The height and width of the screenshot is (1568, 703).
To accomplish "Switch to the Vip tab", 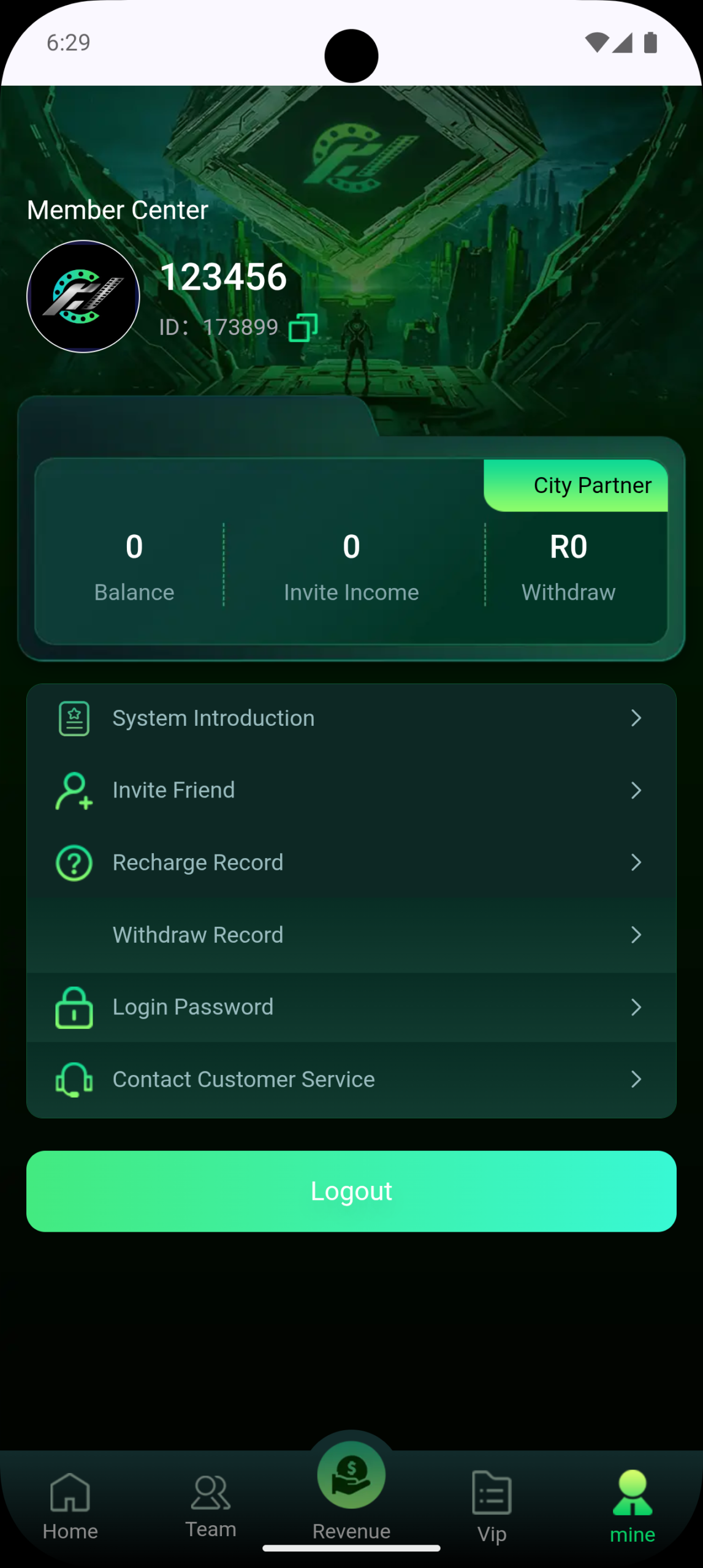I will tap(492, 1506).
